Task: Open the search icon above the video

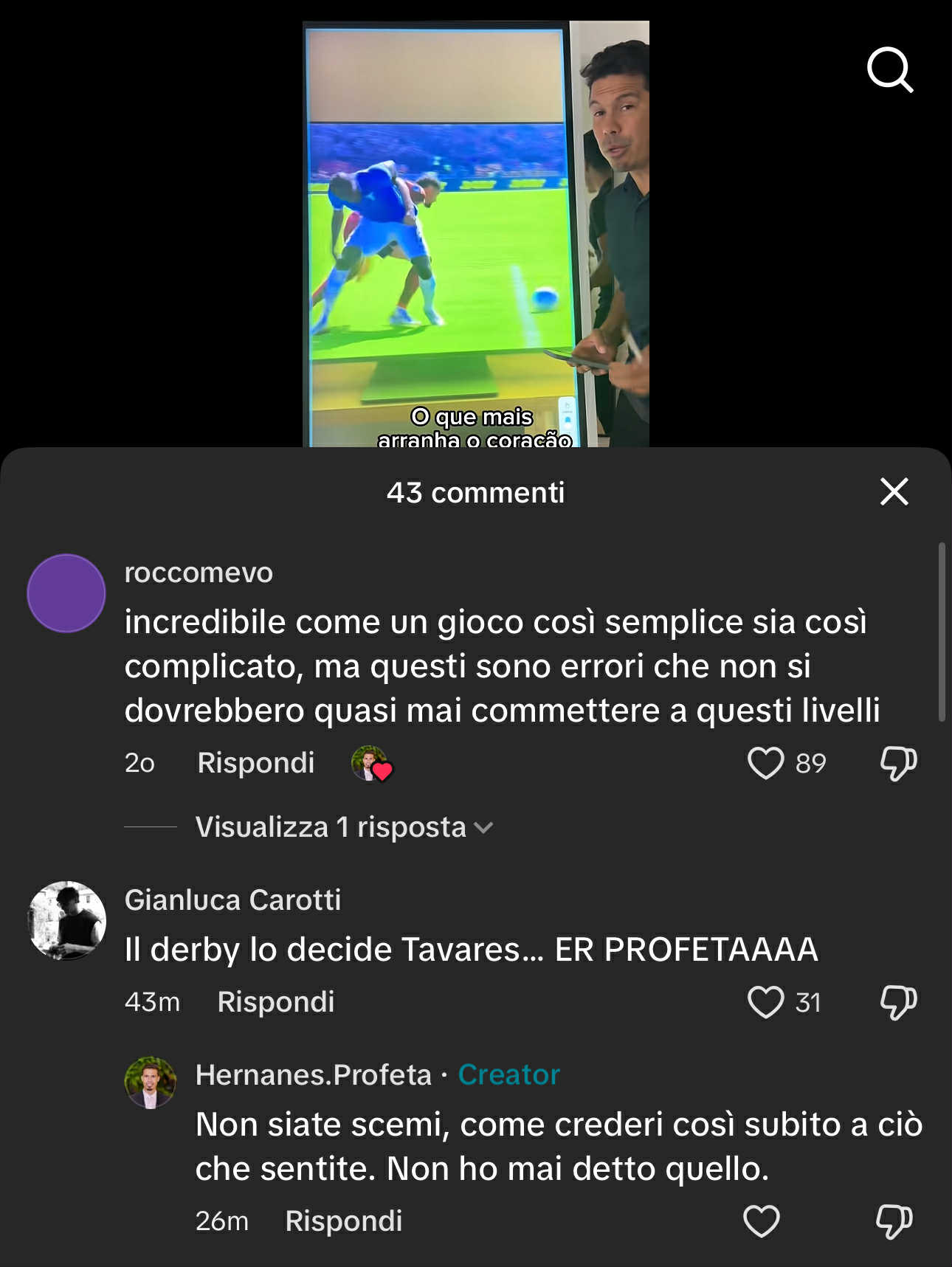Action: click(889, 70)
